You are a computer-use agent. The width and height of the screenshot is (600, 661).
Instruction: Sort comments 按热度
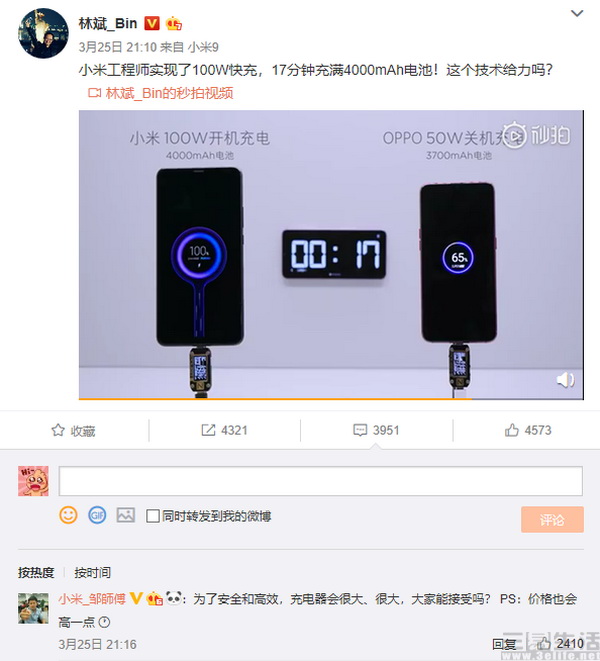pyautogui.click(x=36, y=572)
